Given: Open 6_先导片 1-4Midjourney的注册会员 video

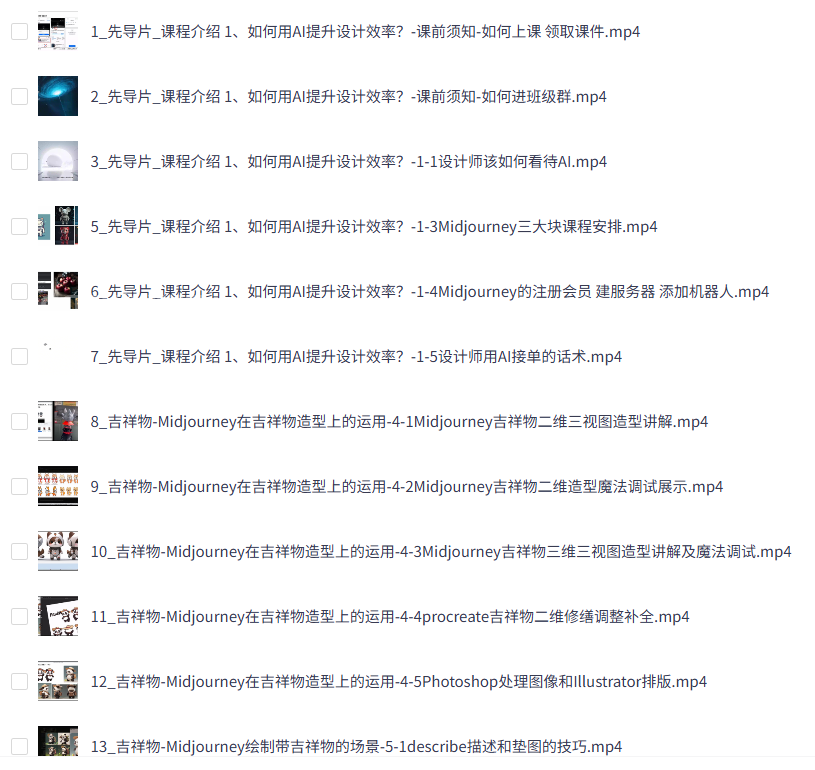Looking at the screenshot, I should pos(430,292).
